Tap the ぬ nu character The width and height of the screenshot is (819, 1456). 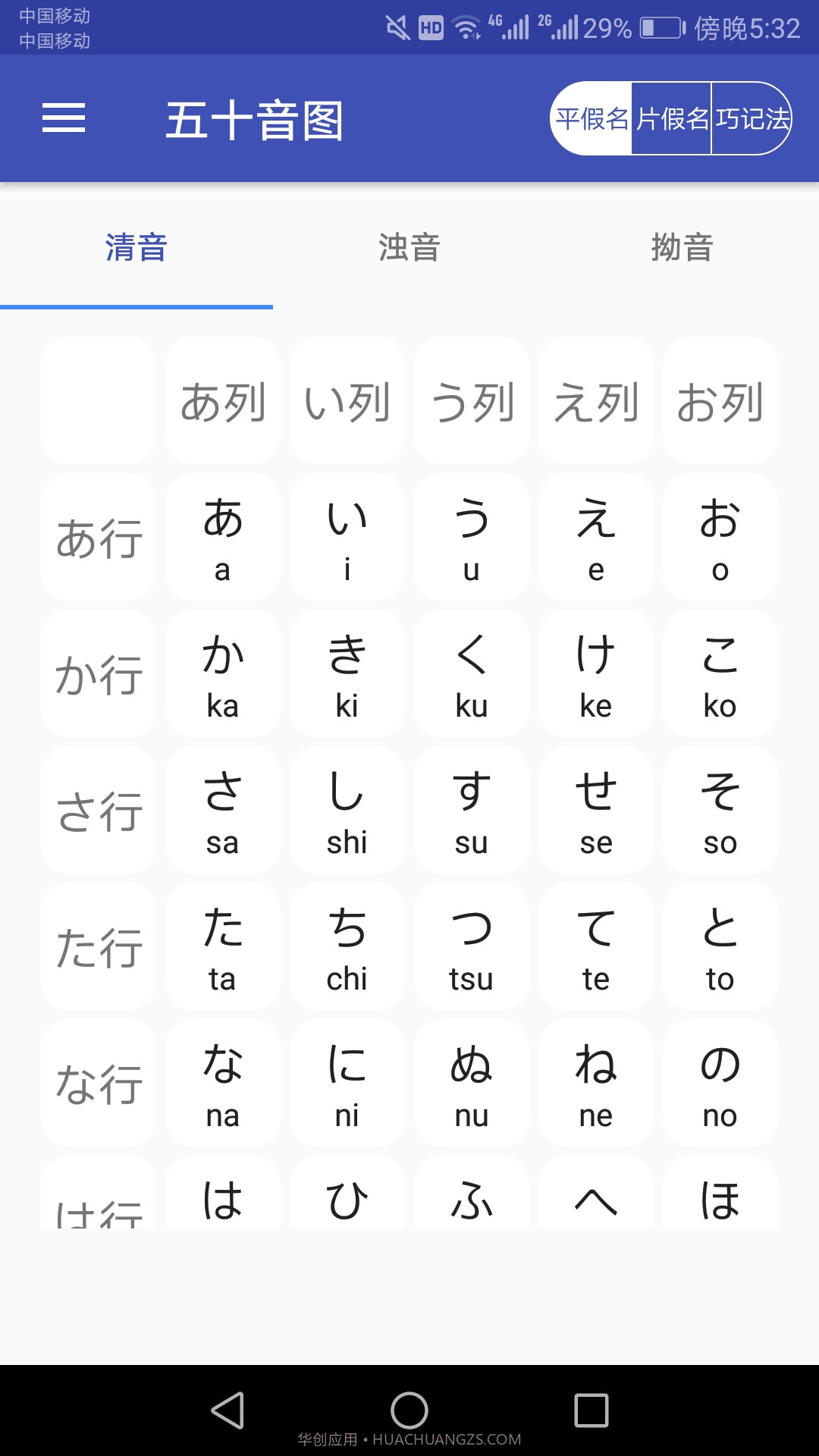click(x=471, y=1083)
